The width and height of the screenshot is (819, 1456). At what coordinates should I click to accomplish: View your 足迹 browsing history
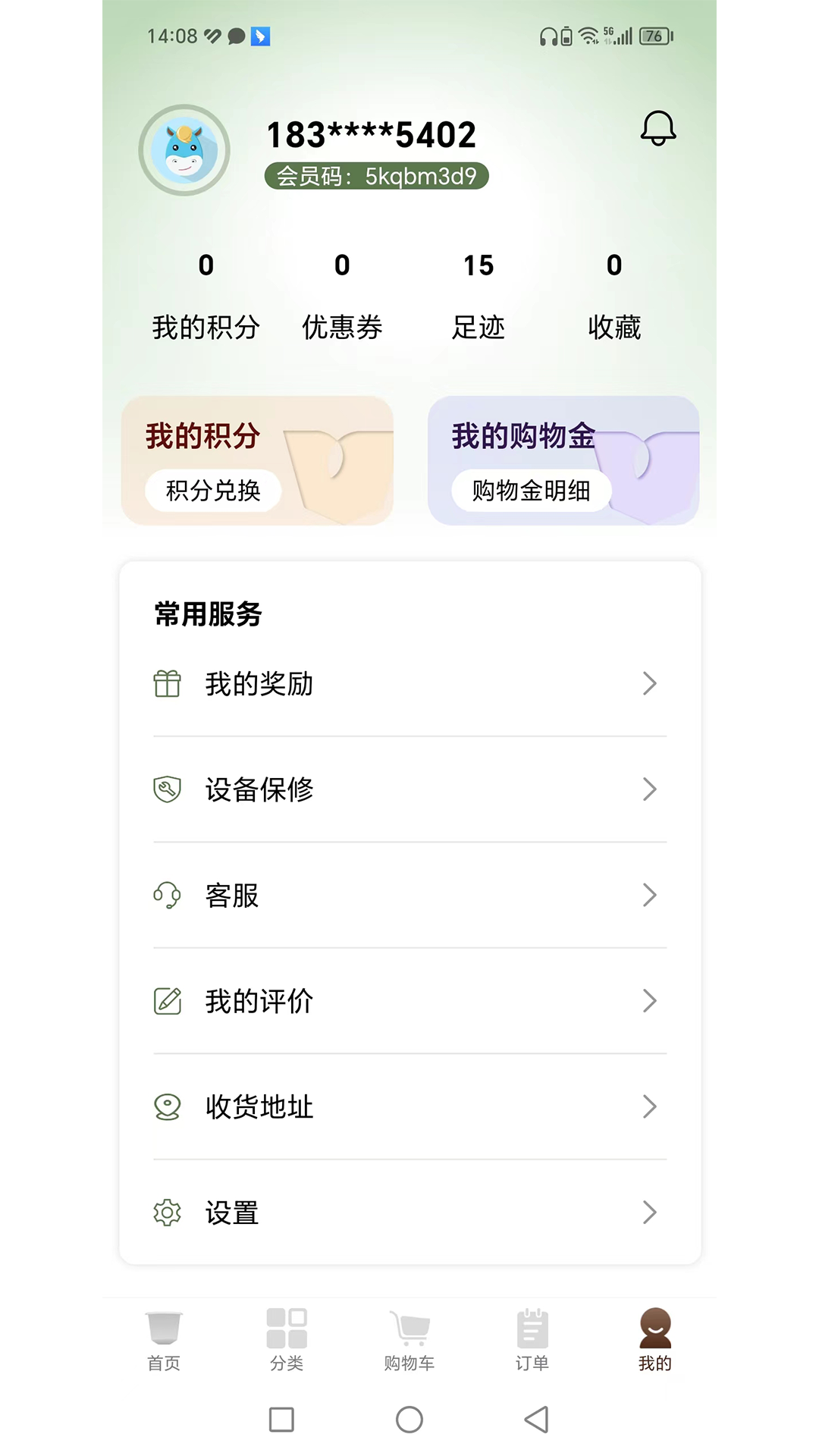(x=479, y=296)
